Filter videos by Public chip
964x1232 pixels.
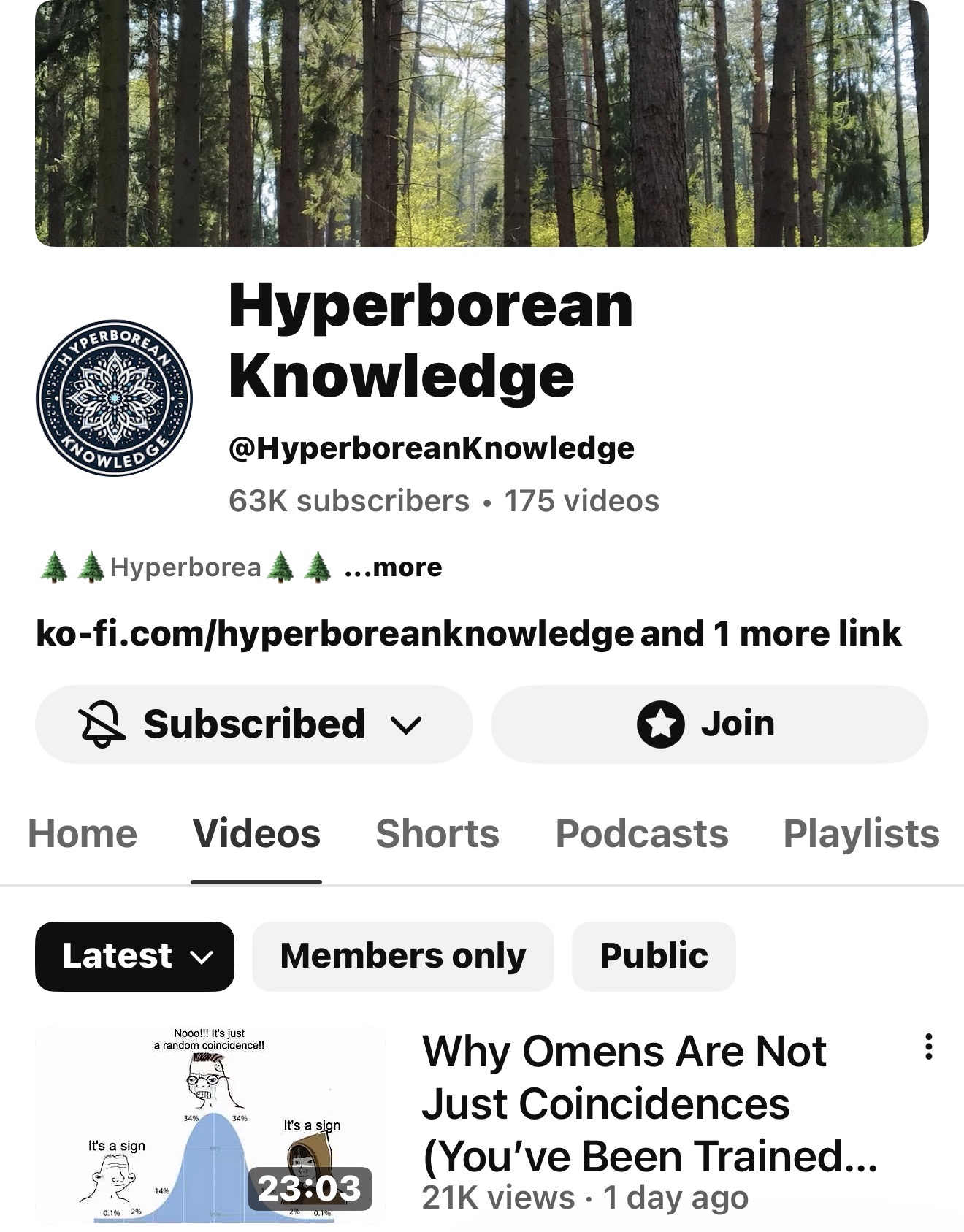[x=653, y=956]
